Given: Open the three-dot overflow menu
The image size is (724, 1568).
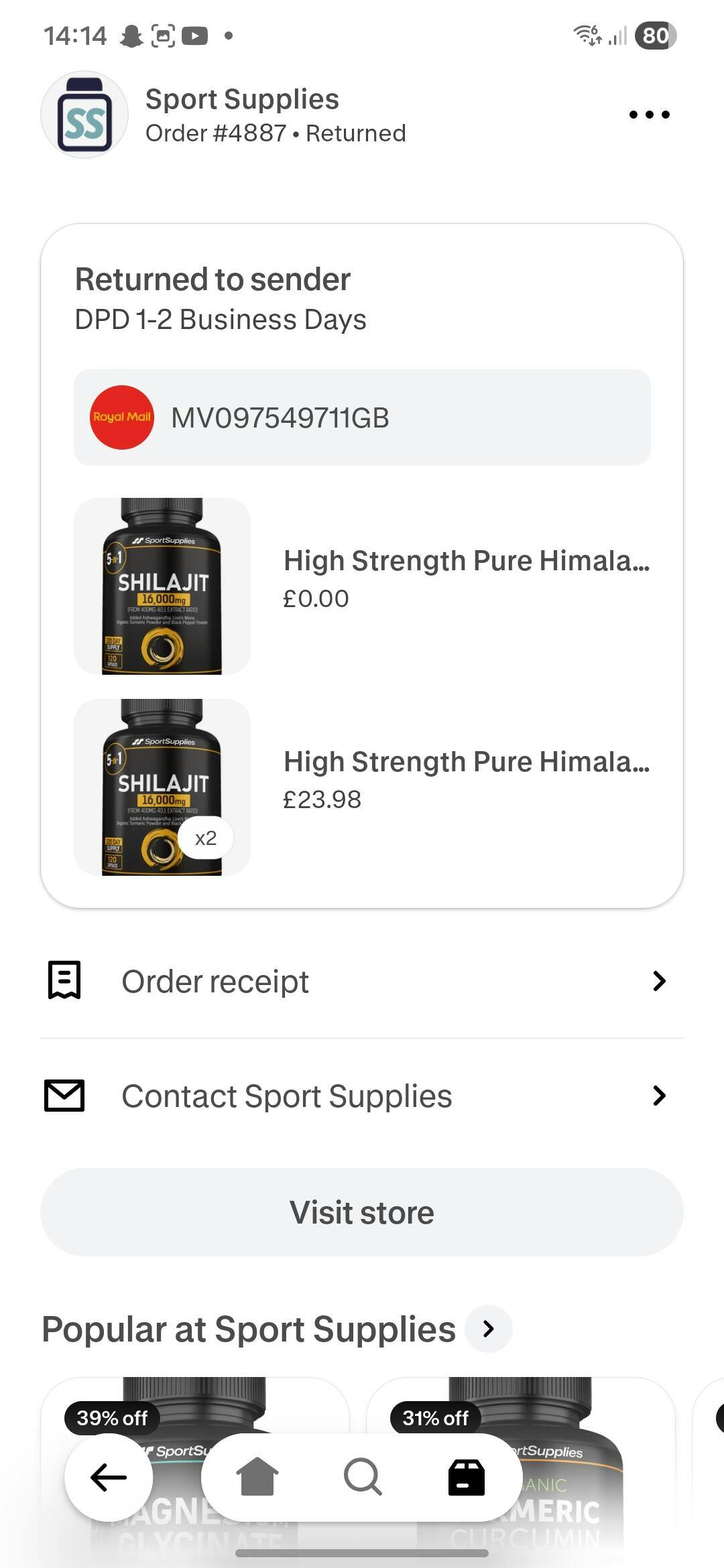Looking at the screenshot, I should 649,115.
